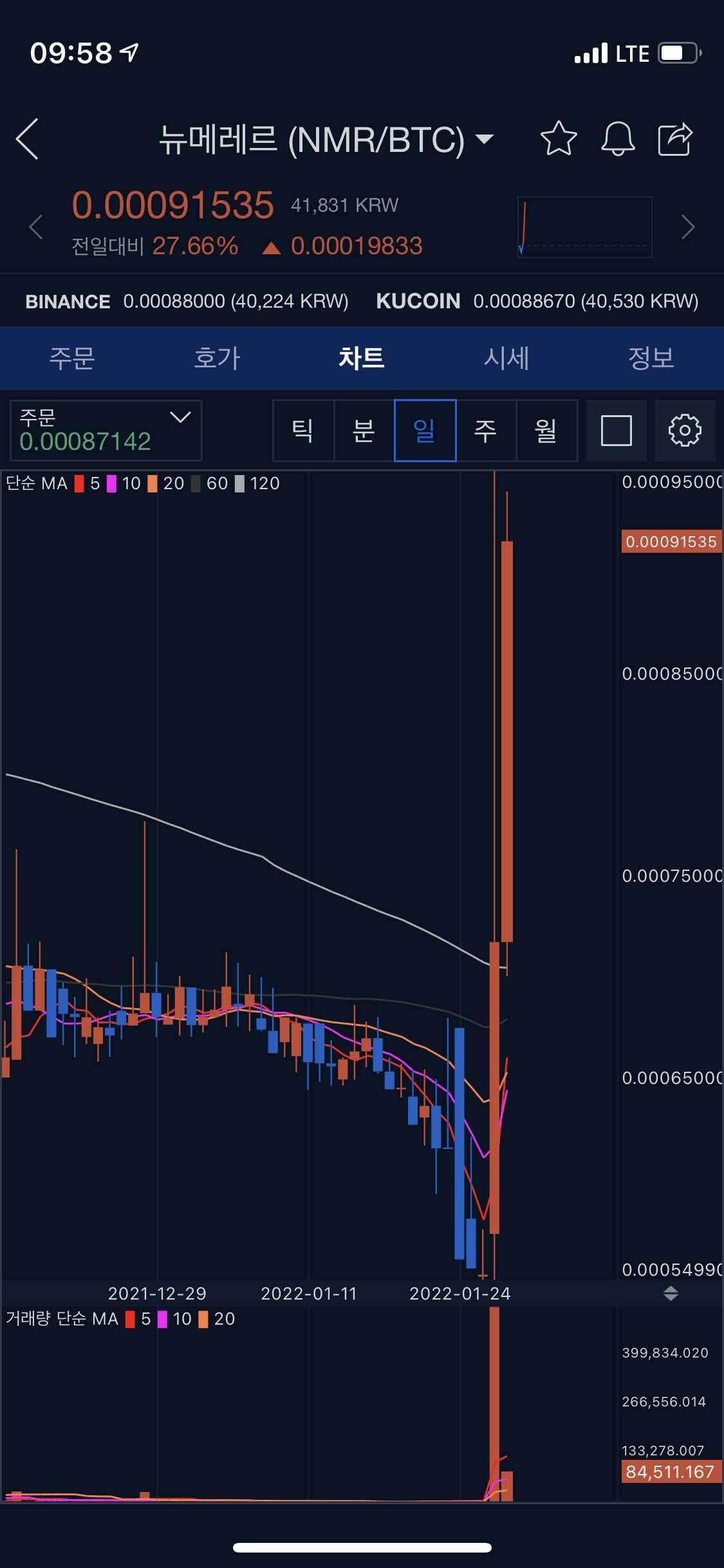The height and width of the screenshot is (1568, 724).
Task: Go back using the top-left arrow
Action: (28, 138)
